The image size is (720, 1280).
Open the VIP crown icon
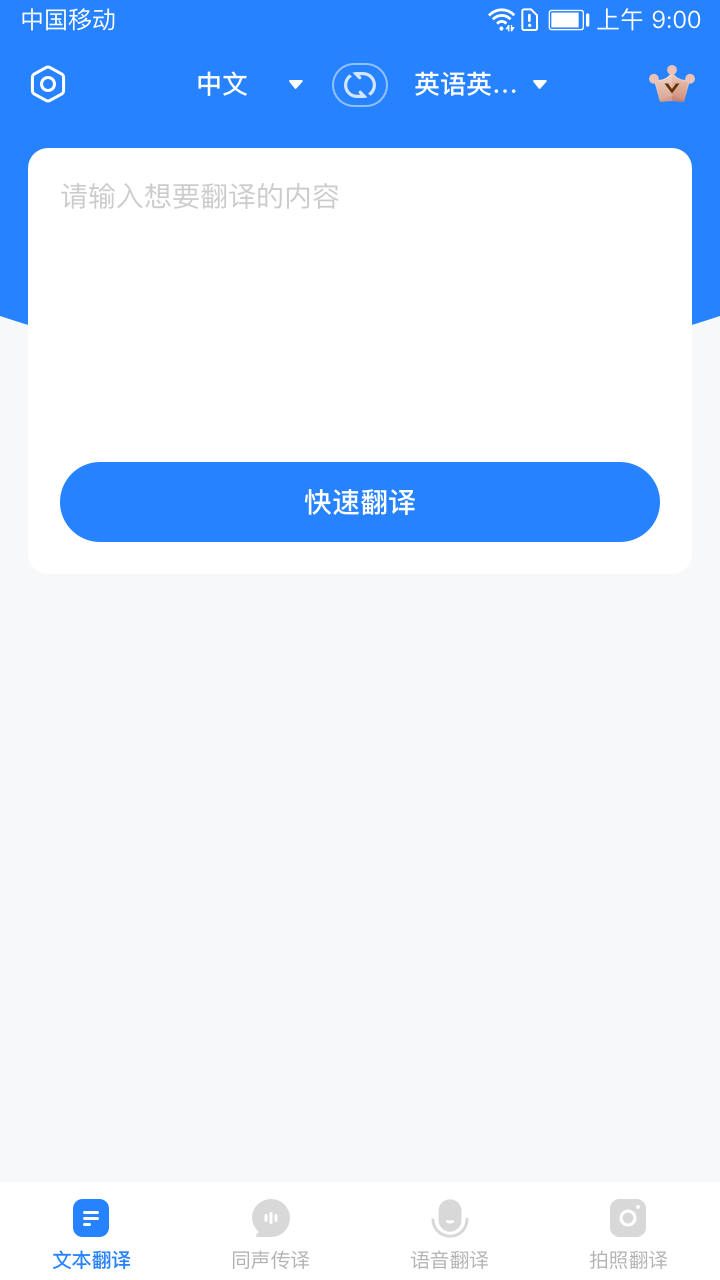(x=672, y=85)
